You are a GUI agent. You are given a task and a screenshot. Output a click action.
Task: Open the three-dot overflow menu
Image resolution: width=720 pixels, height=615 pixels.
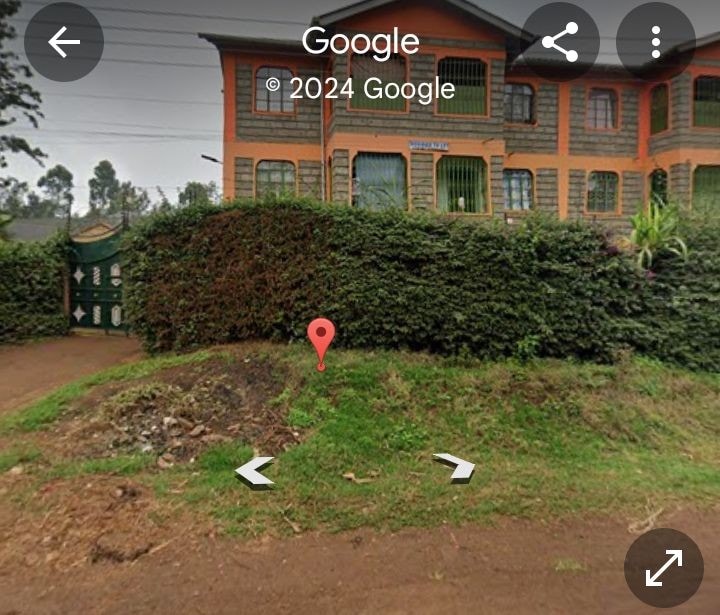(656, 42)
